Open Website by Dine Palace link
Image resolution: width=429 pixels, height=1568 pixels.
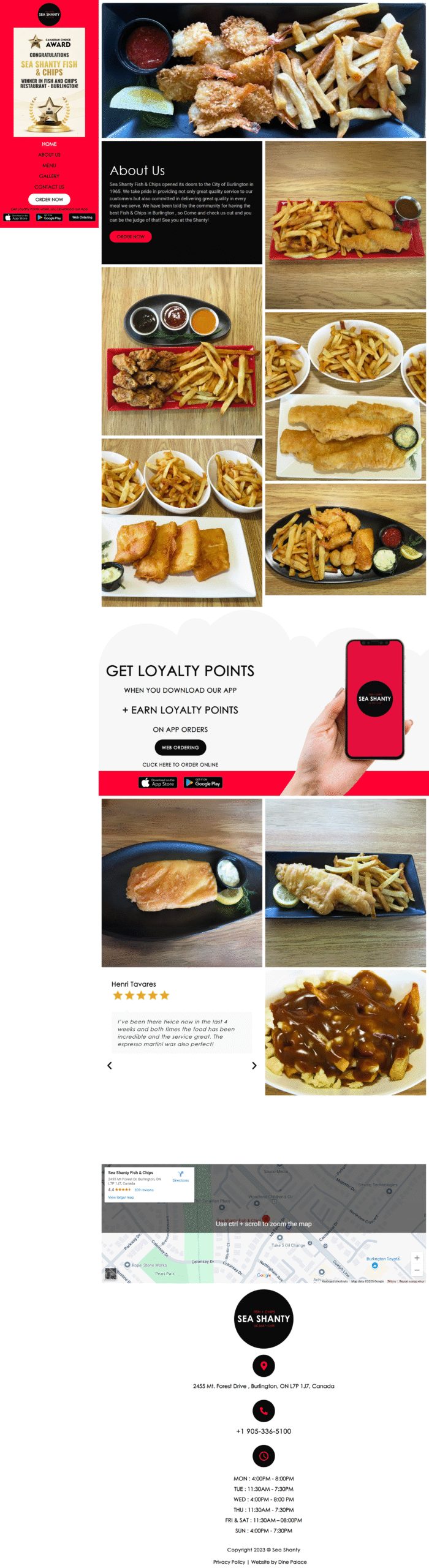279,1561
